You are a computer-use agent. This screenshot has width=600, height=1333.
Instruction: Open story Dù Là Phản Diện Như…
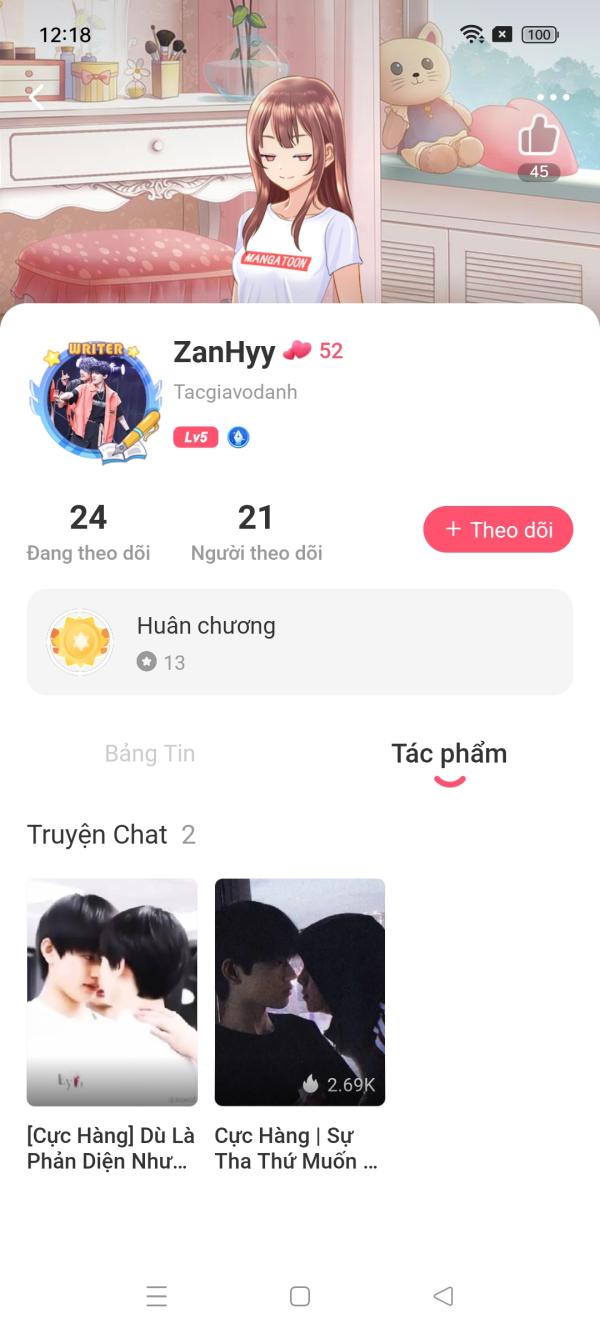[112, 1025]
